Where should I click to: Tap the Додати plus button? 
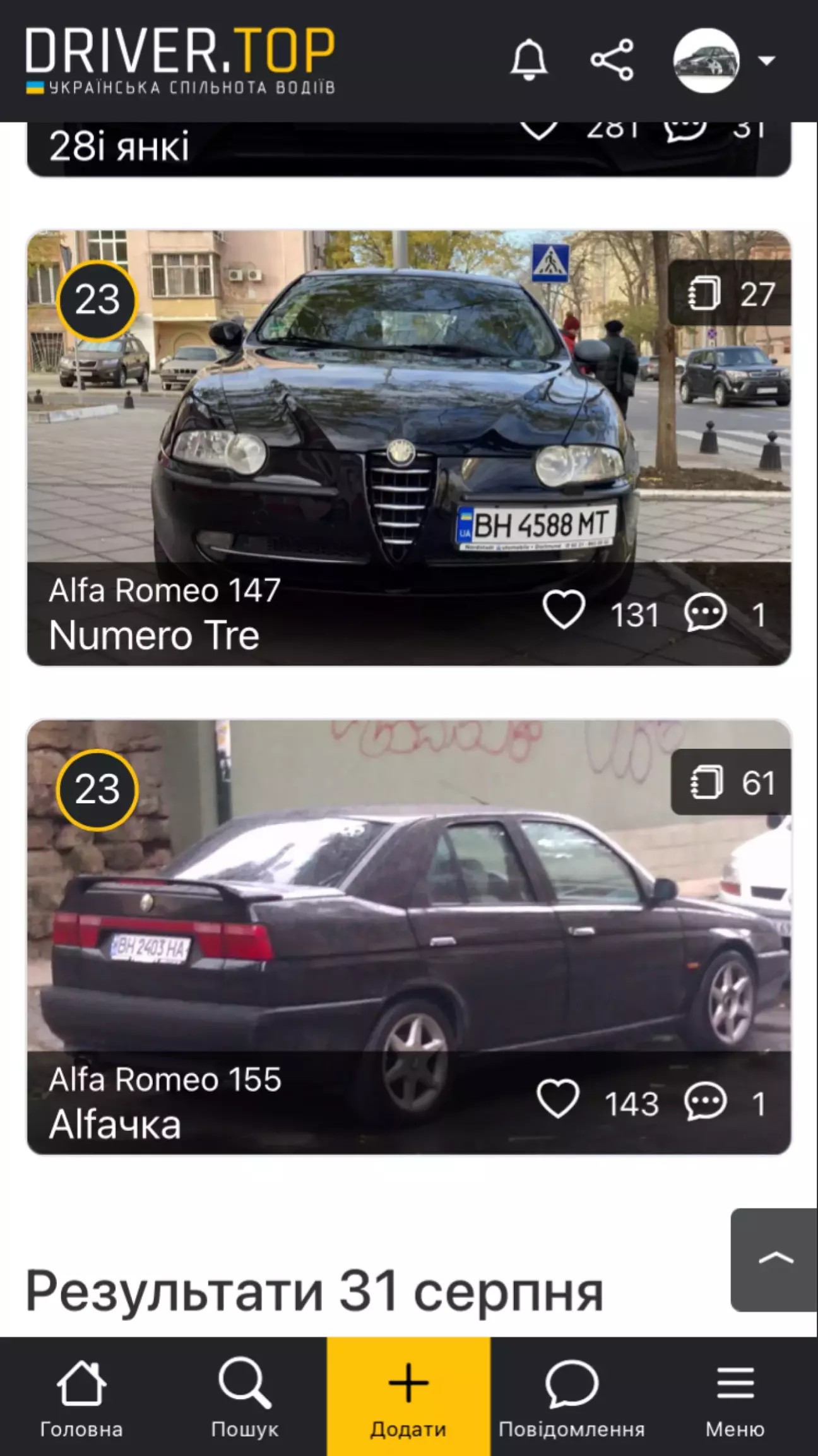click(408, 1397)
